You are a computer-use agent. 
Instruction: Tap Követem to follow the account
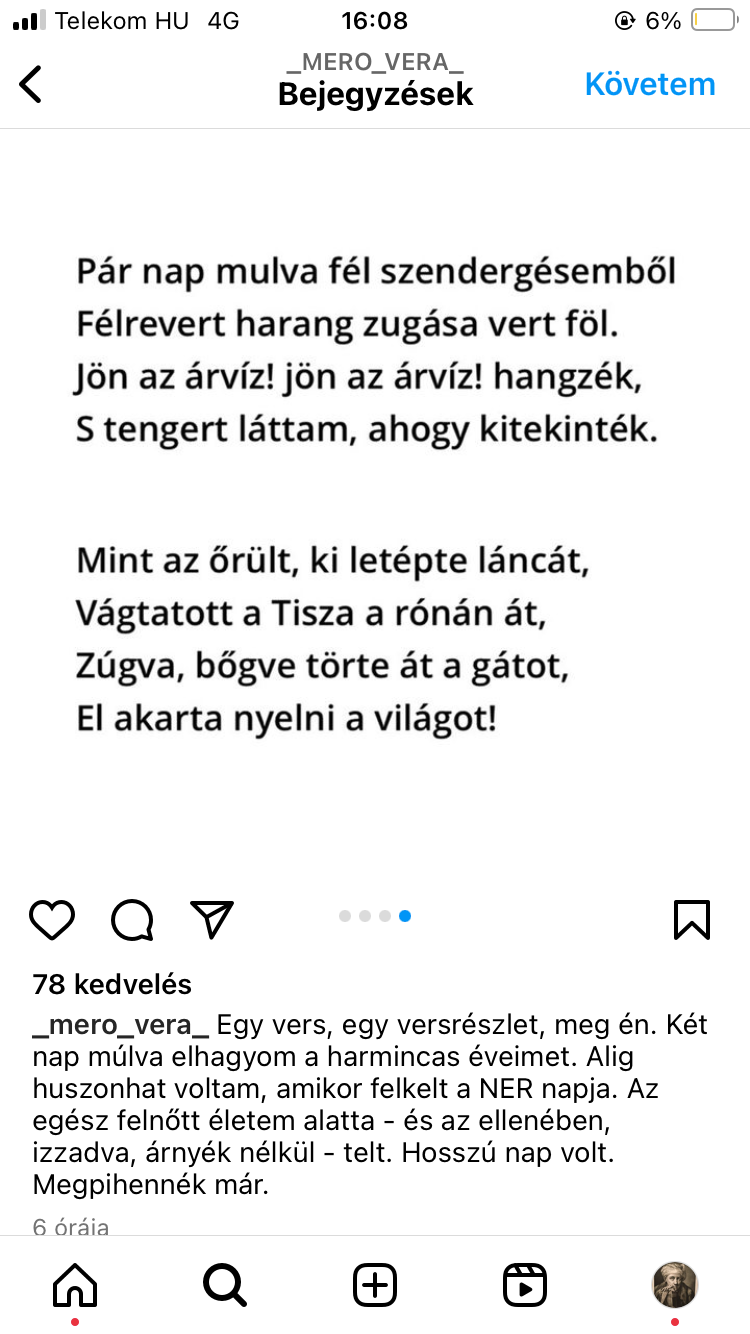coord(650,85)
